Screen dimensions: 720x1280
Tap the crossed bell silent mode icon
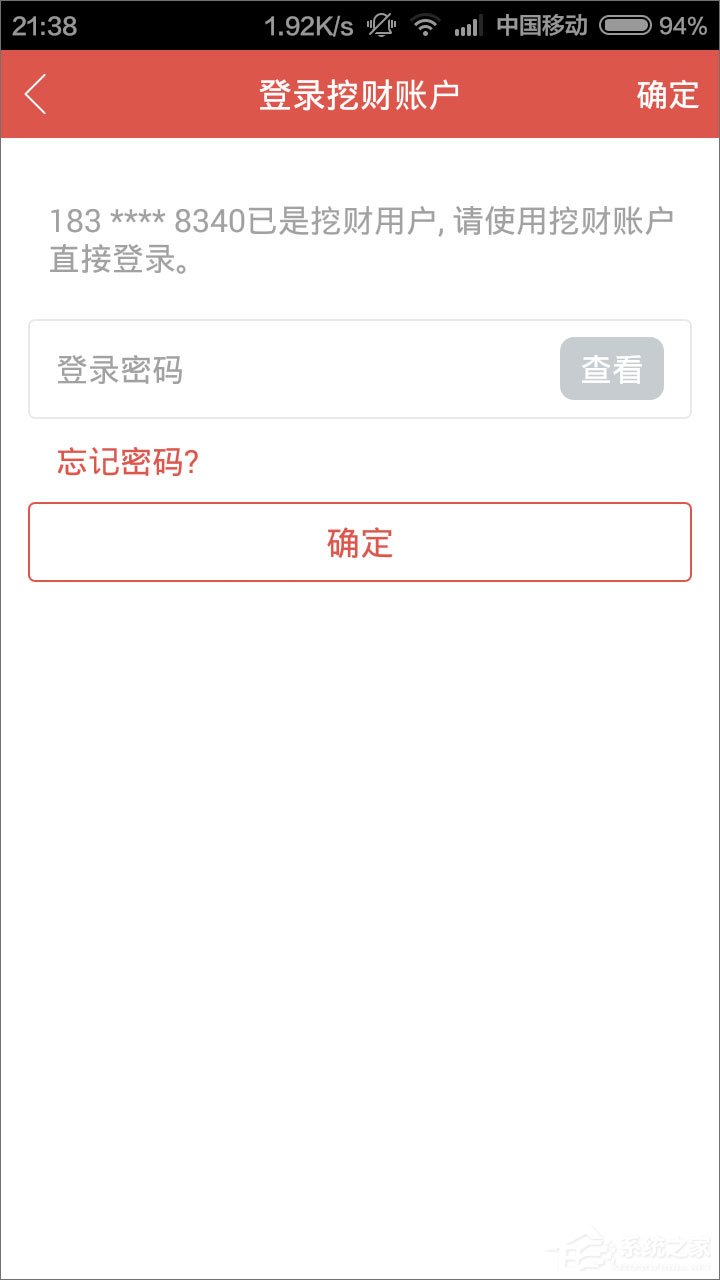(380, 25)
